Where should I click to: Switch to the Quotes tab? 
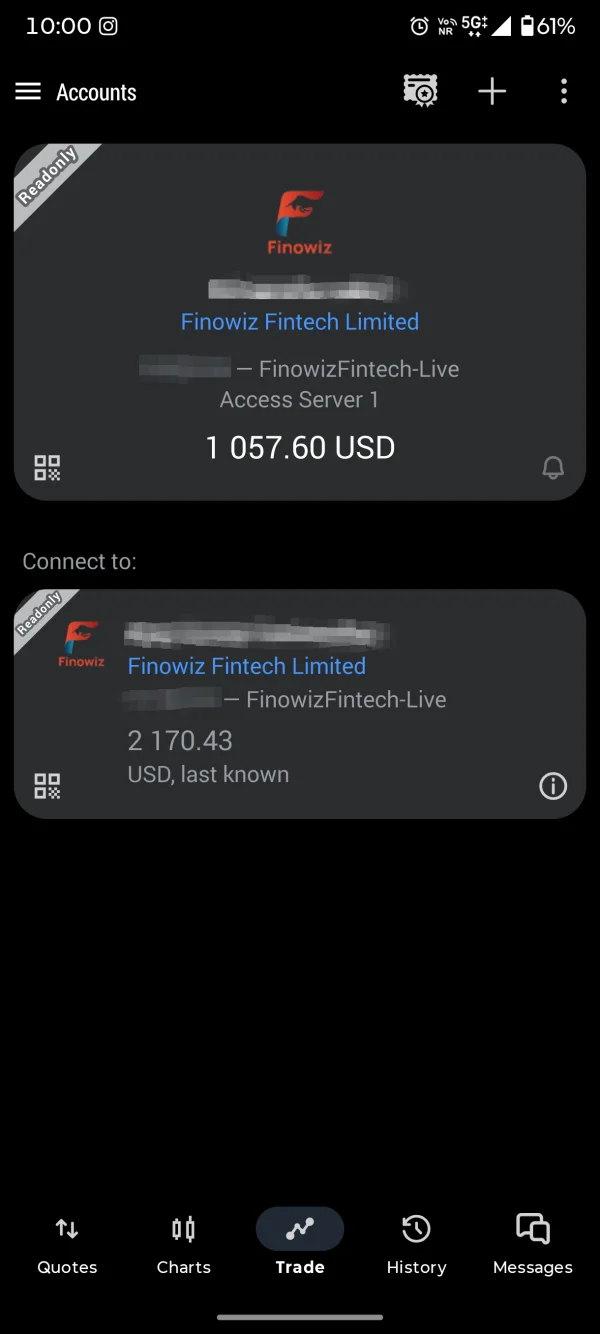(x=67, y=1244)
